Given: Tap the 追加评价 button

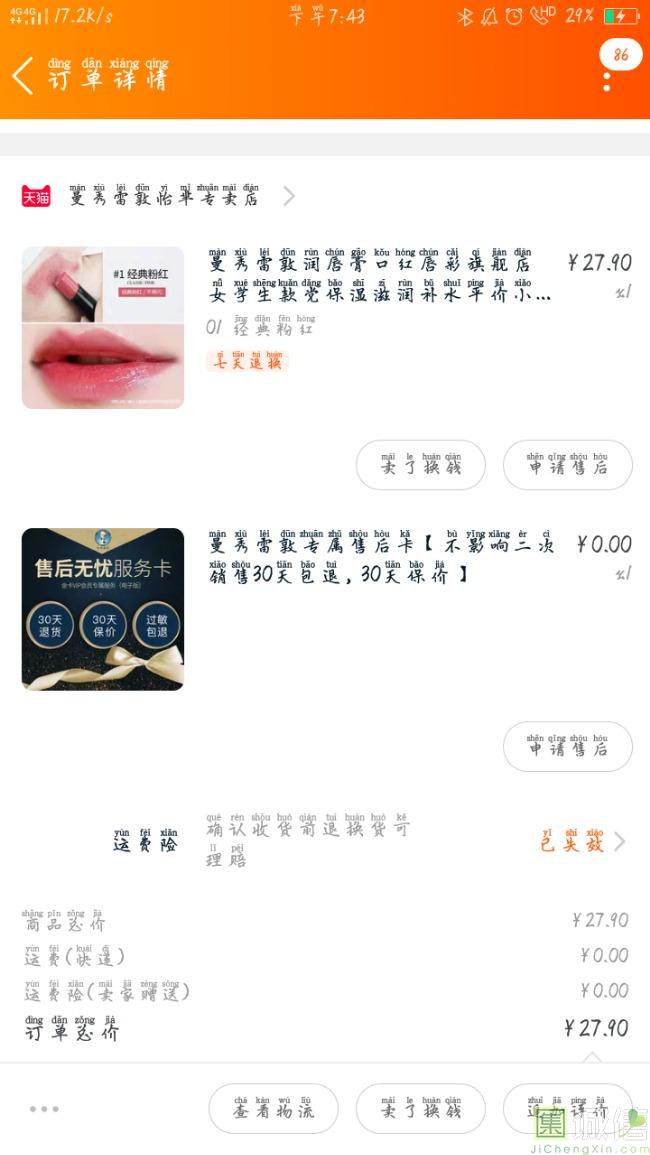Looking at the screenshot, I should [567, 1109].
